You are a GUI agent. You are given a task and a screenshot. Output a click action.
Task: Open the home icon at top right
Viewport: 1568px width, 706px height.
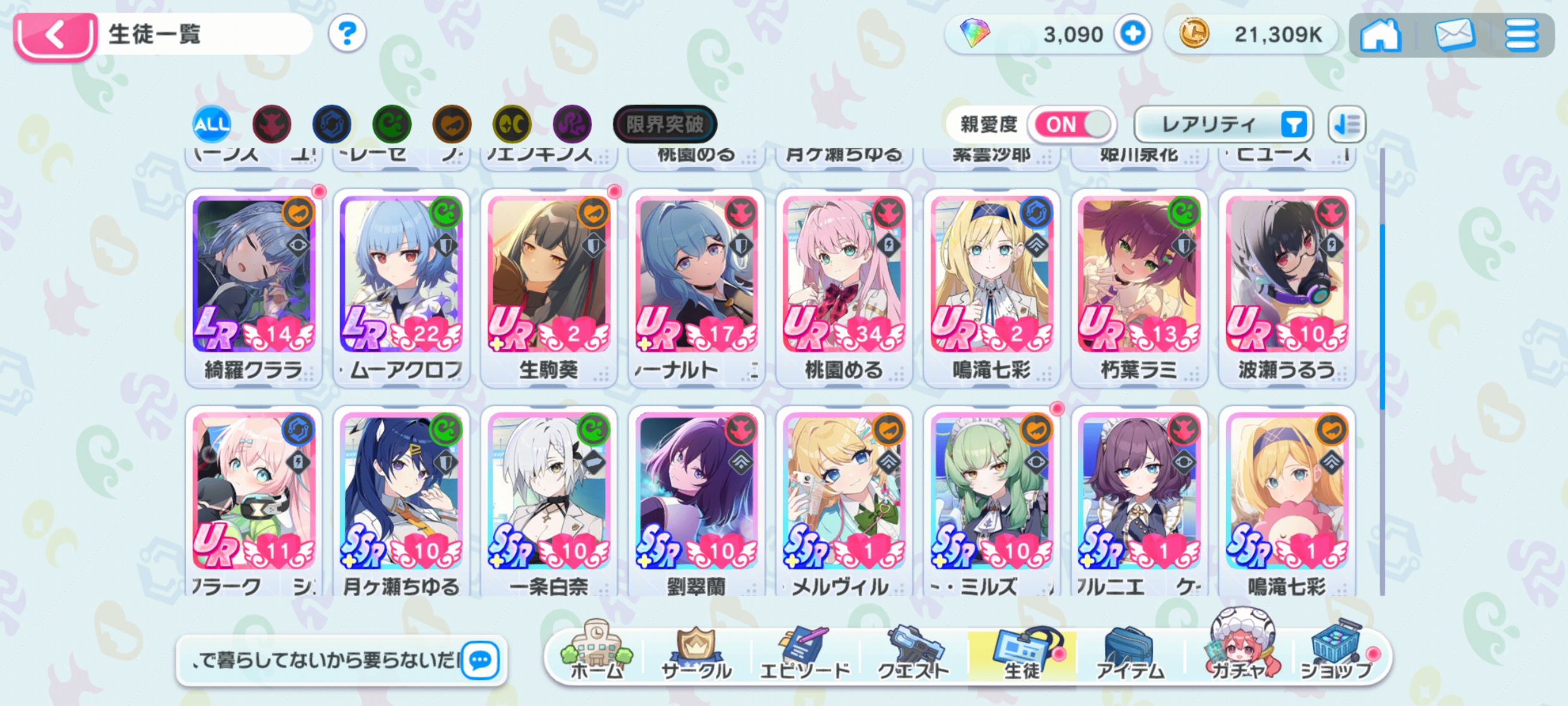1380,35
